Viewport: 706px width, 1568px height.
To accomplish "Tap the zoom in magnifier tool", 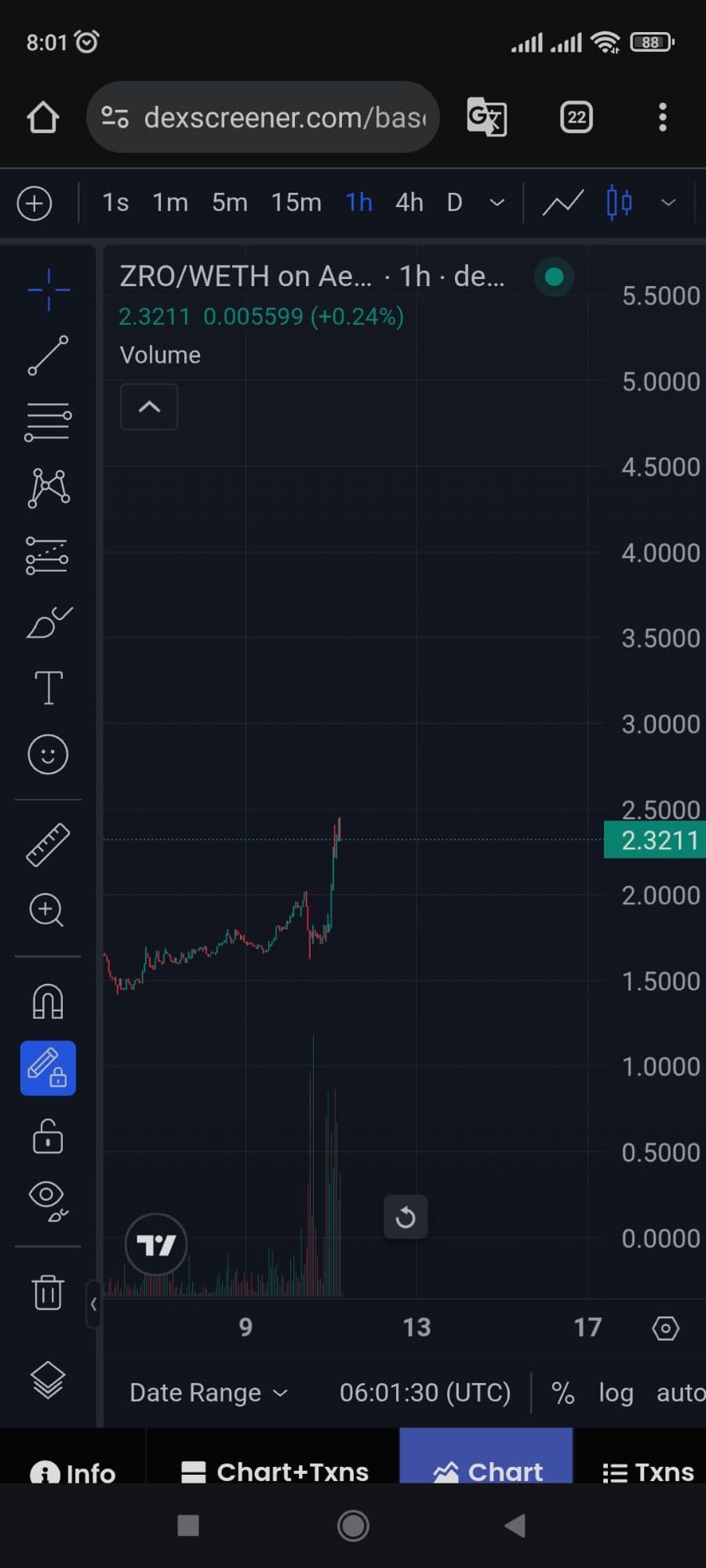I will click(x=46, y=910).
